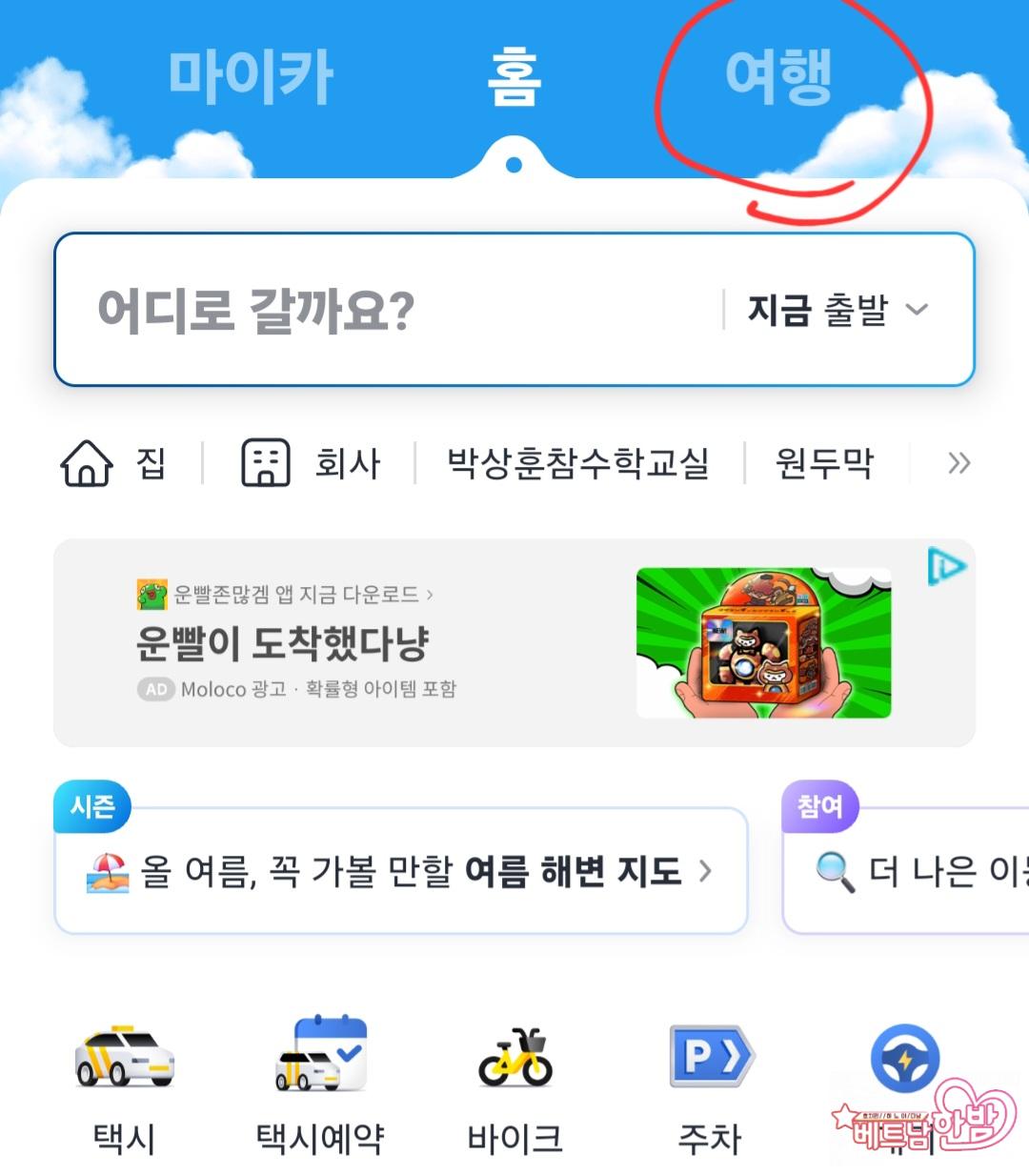Choose the 집 home shortcut

[x=114, y=464]
